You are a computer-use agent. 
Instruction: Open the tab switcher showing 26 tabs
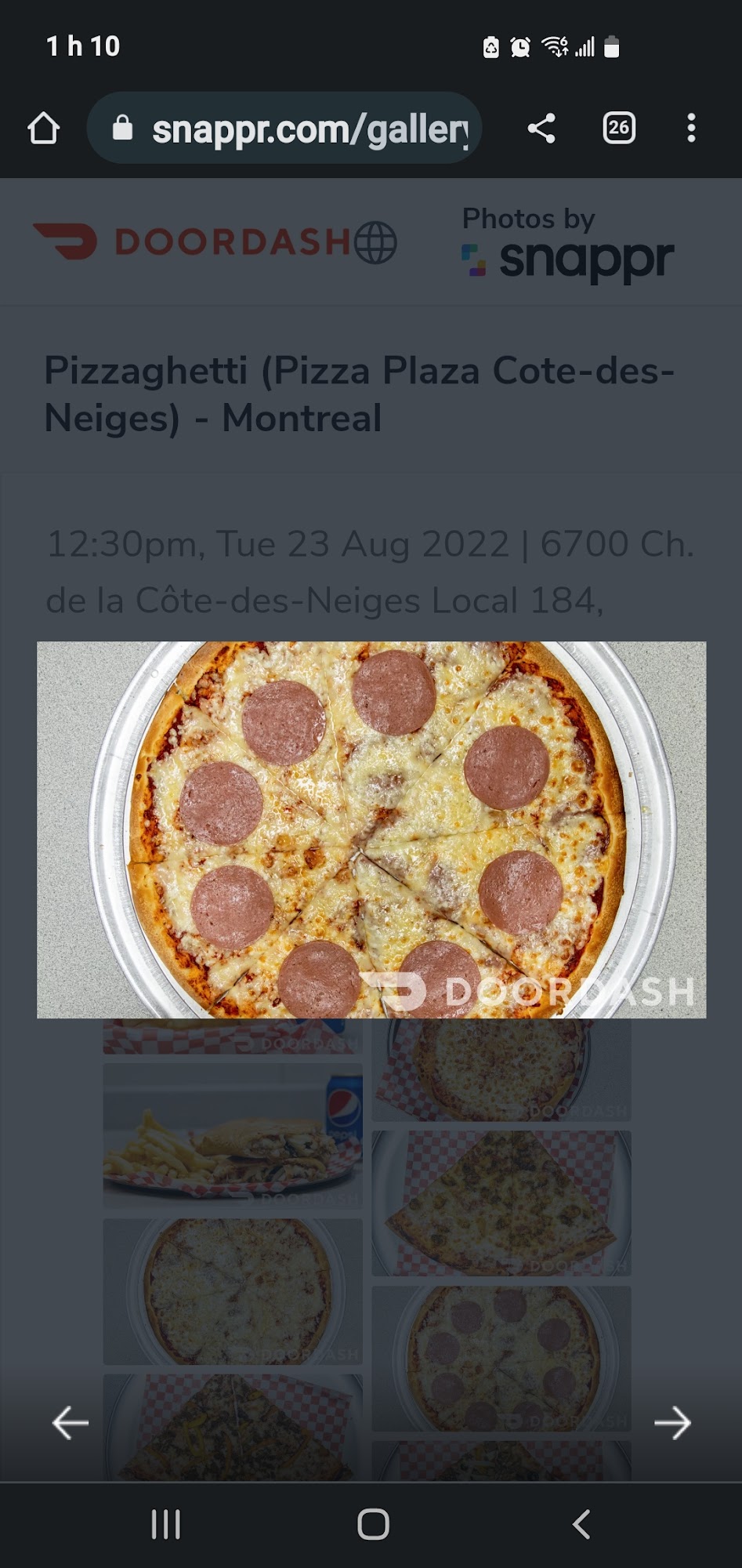coord(618,128)
